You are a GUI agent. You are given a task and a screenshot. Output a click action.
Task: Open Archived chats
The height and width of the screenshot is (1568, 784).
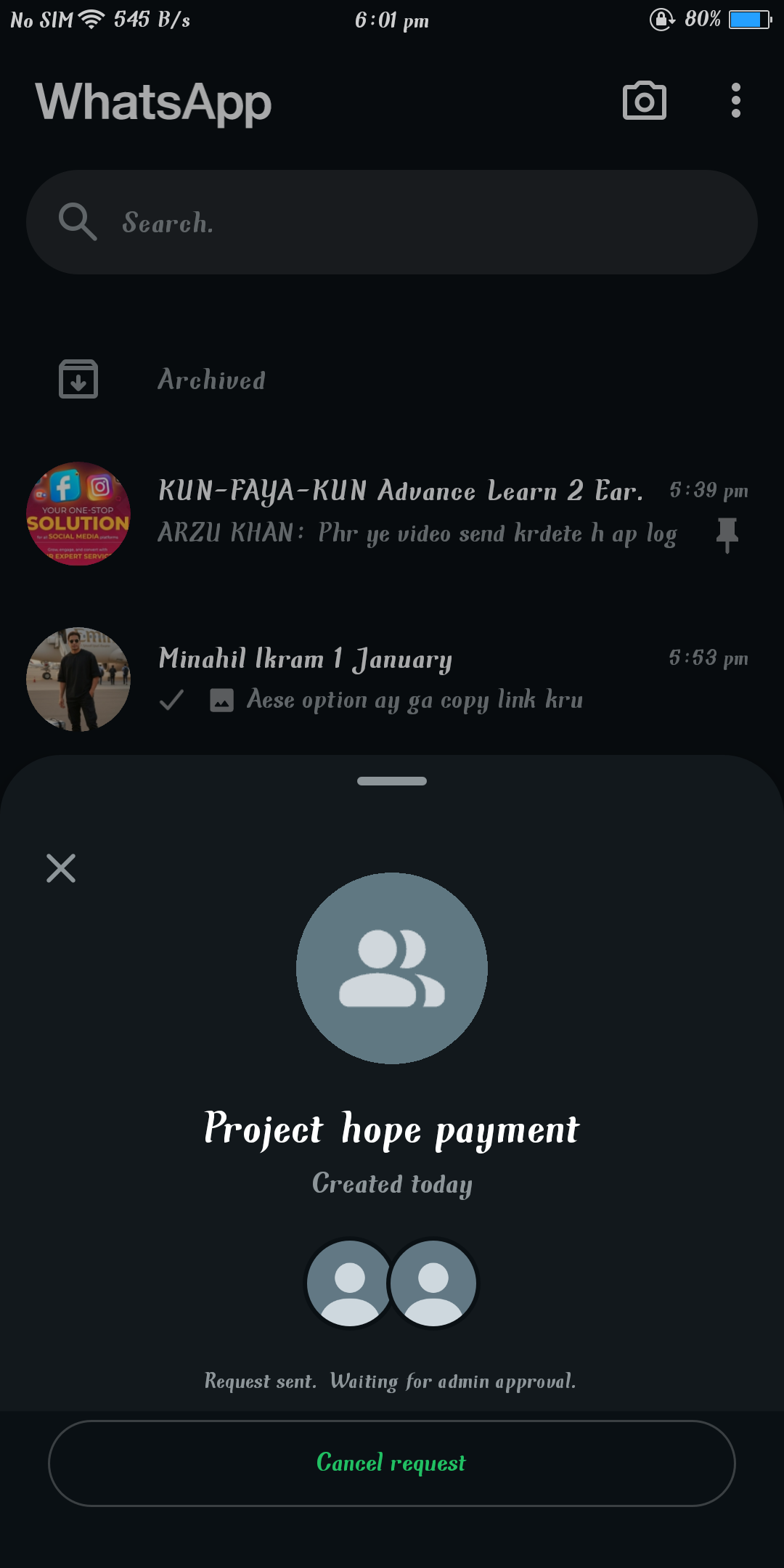pyautogui.click(x=211, y=380)
